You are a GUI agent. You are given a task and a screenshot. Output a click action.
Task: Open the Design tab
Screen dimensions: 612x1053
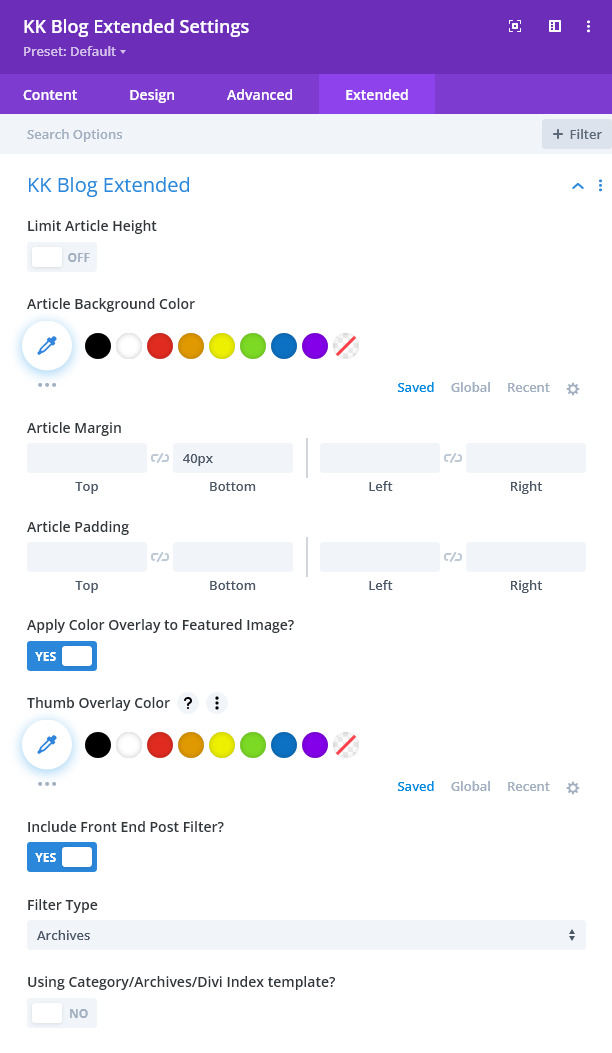(152, 95)
